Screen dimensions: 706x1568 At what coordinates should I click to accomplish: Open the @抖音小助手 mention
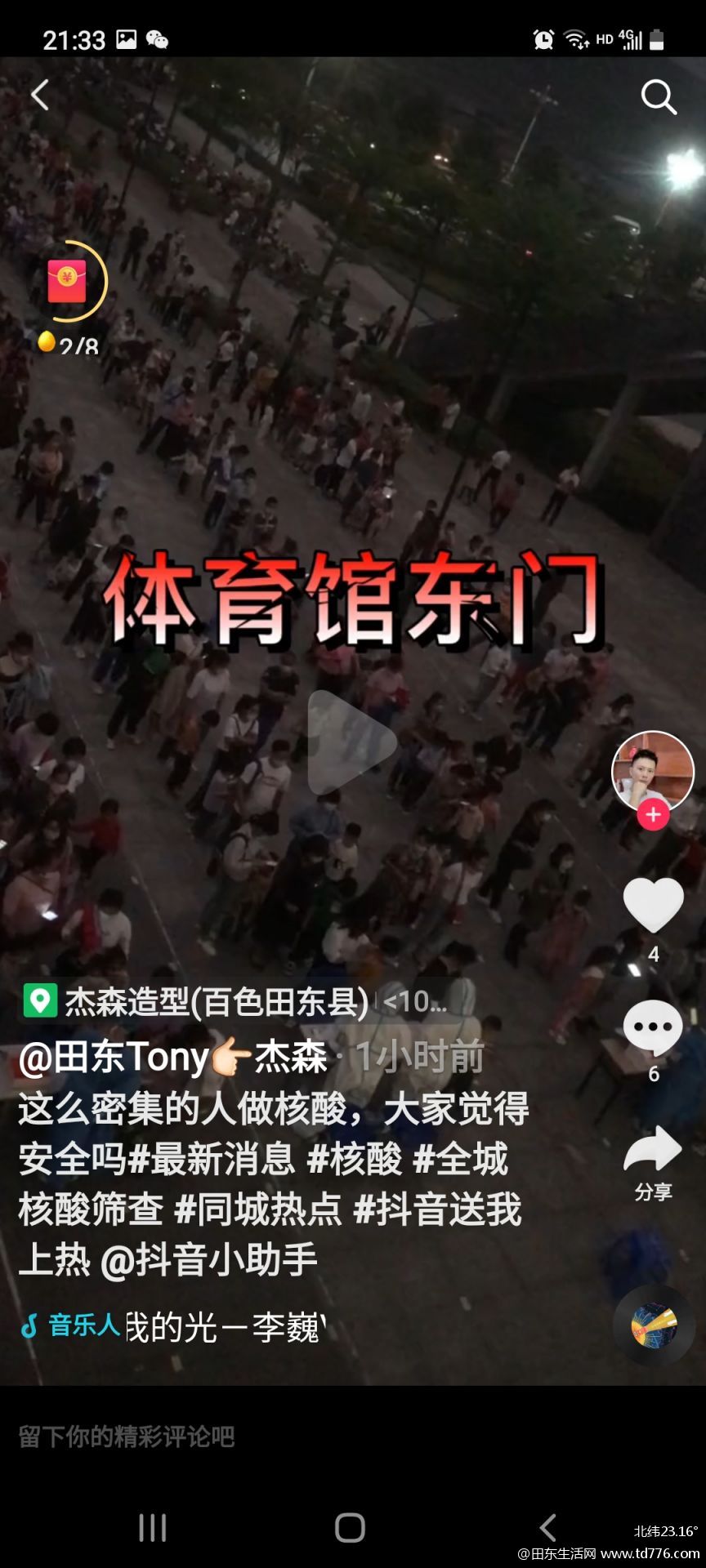tap(209, 1260)
